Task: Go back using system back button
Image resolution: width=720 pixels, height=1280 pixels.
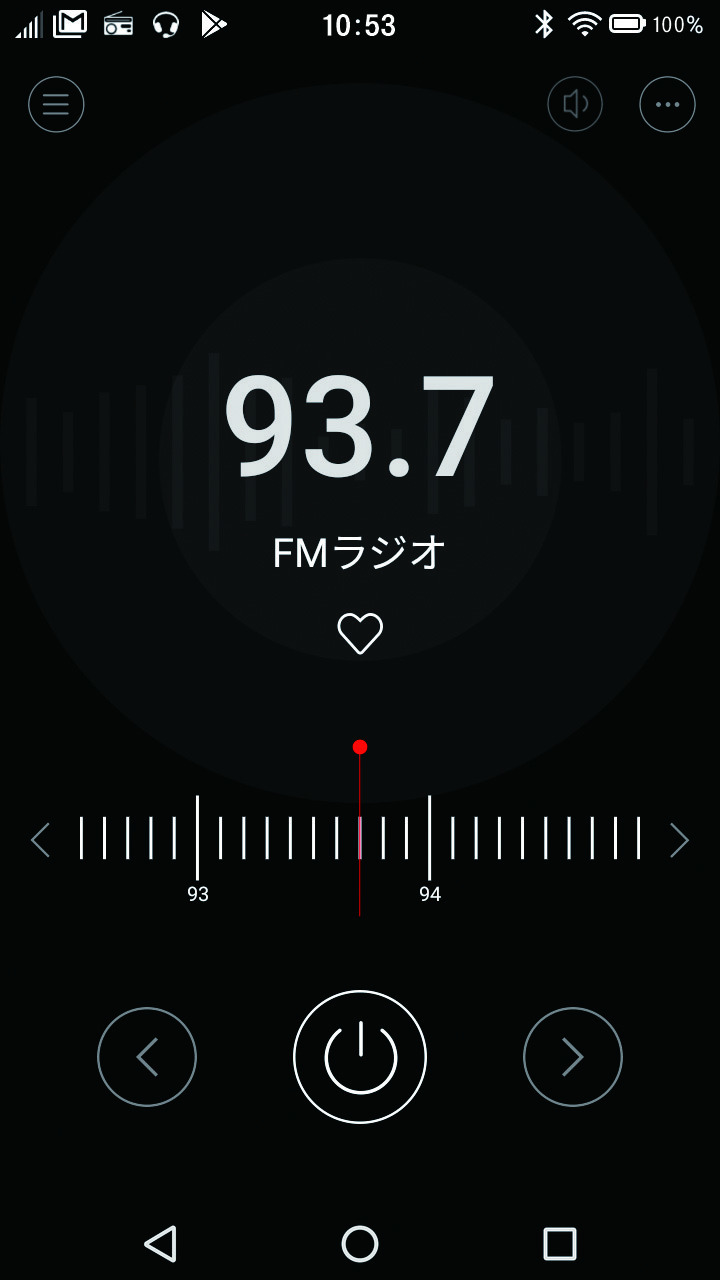Action: pyautogui.click(x=160, y=1244)
